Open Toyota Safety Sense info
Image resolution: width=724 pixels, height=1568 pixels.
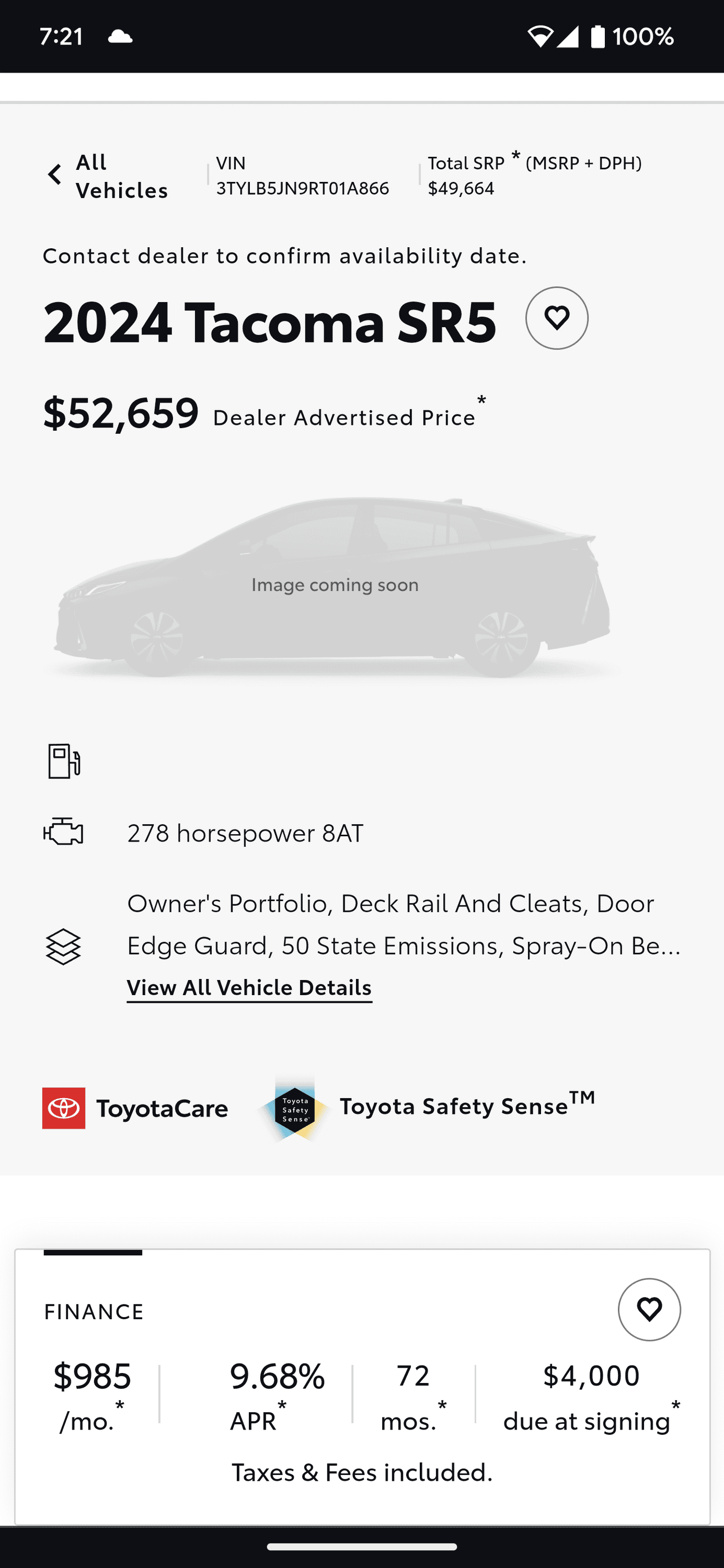pos(426,1107)
